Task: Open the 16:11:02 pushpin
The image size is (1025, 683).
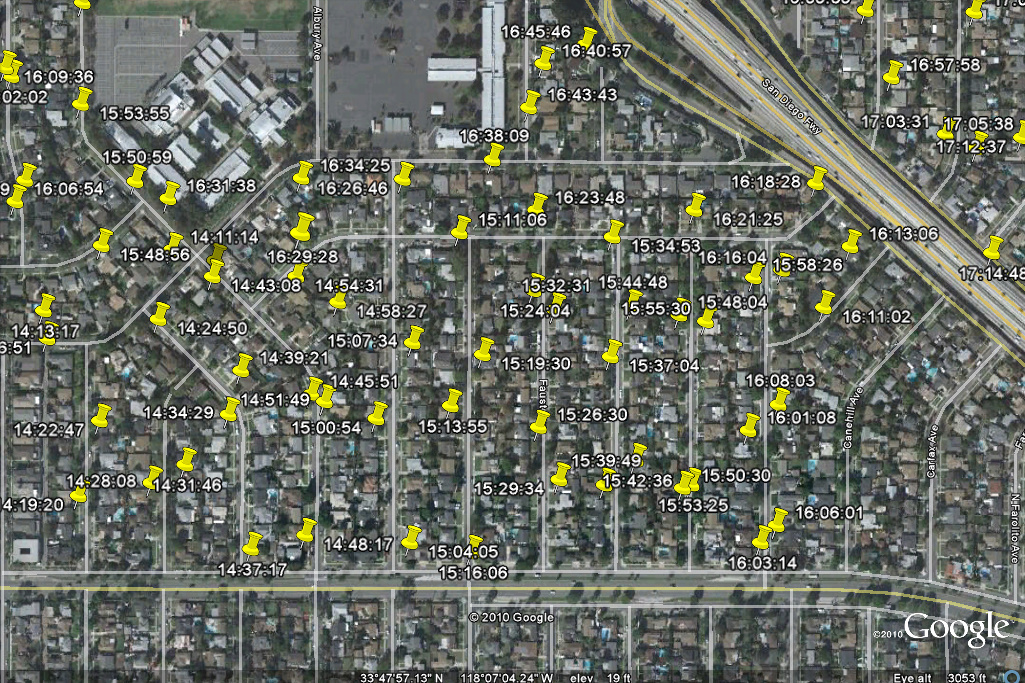Action: click(825, 301)
